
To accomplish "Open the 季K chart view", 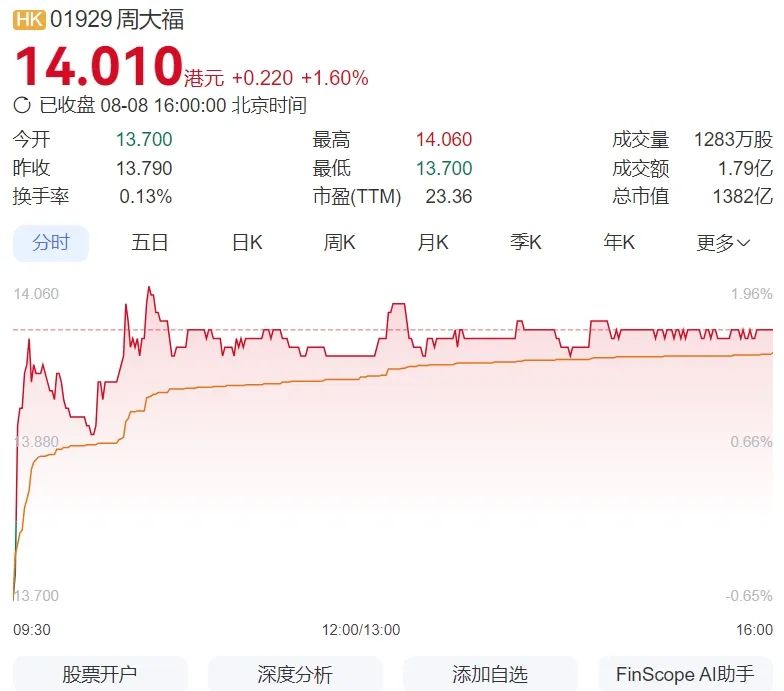I will pyautogui.click(x=526, y=243).
